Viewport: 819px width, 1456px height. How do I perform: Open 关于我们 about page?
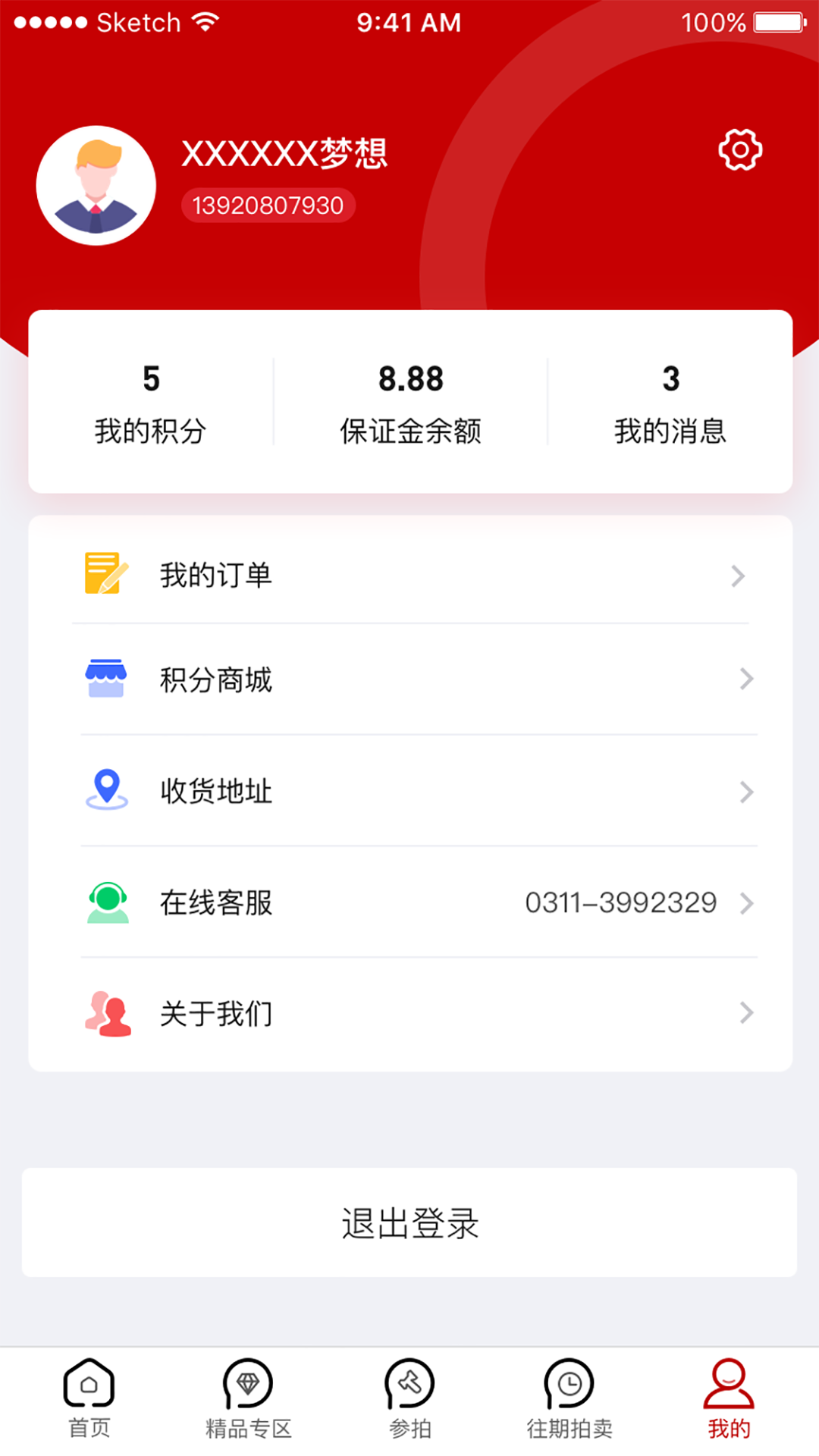pos(409,1013)
